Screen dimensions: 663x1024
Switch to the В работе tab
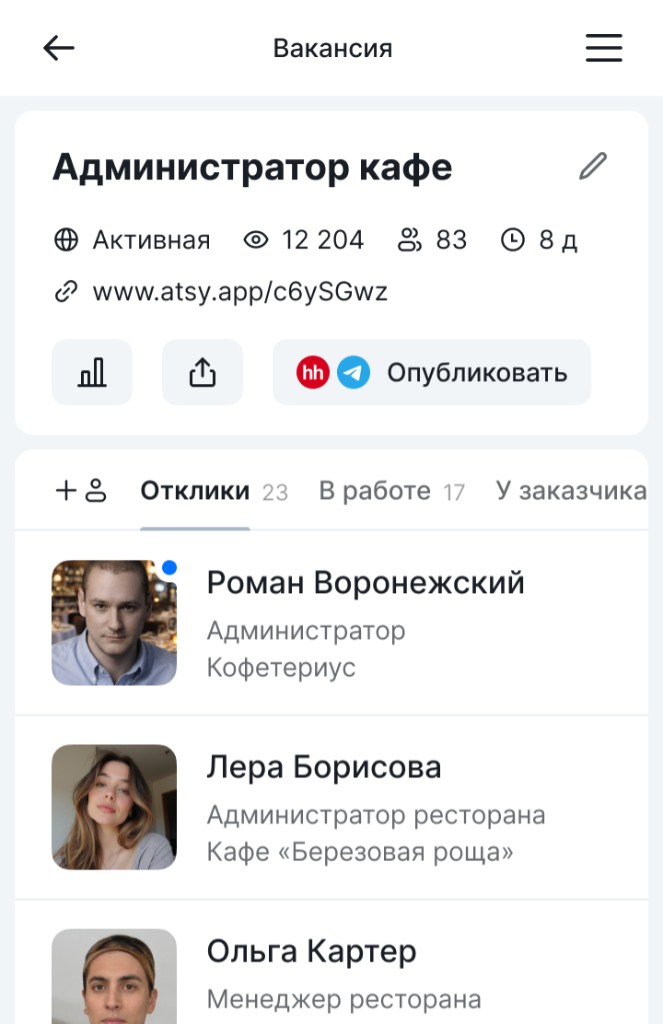coord(374,491)
